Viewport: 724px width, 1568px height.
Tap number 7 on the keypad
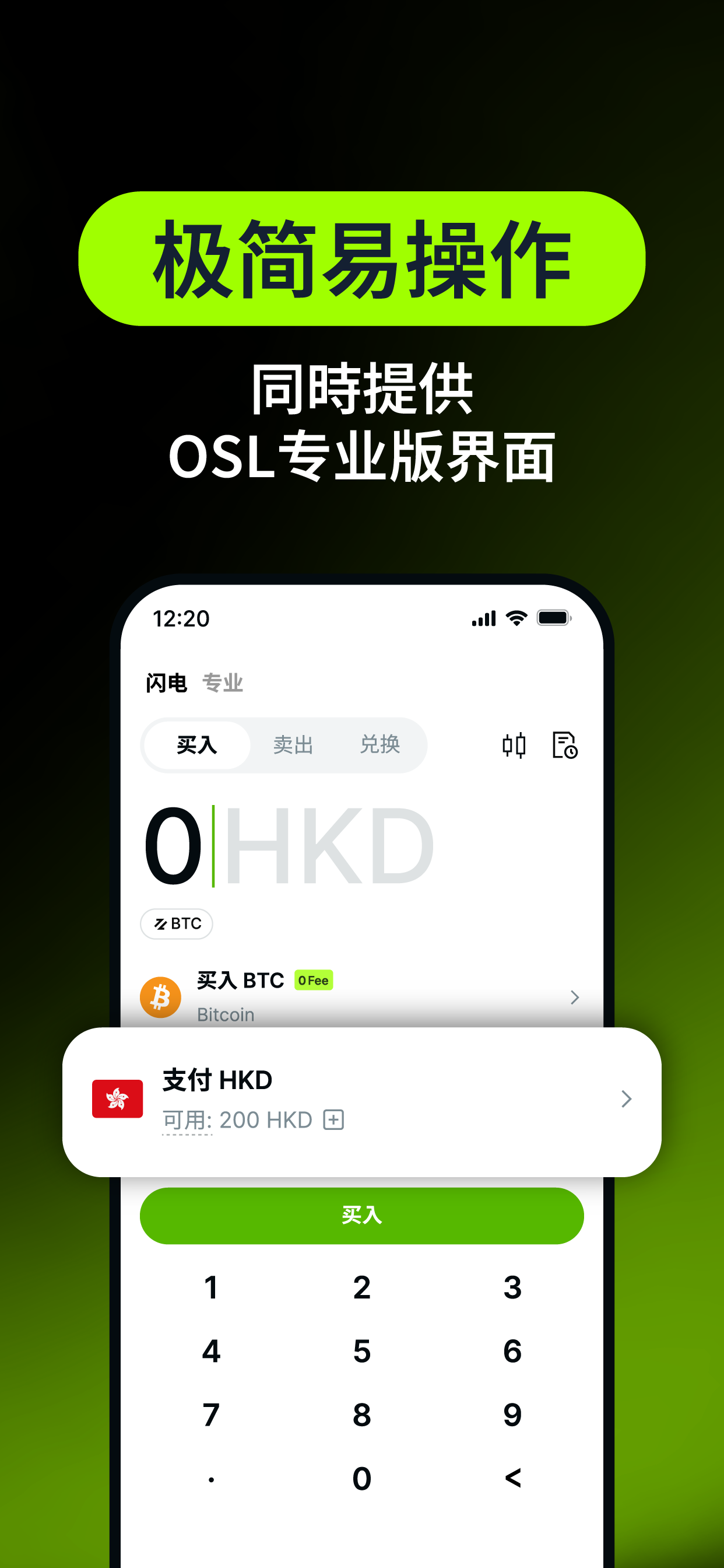pyautogui.click(x=211, y=1416)
